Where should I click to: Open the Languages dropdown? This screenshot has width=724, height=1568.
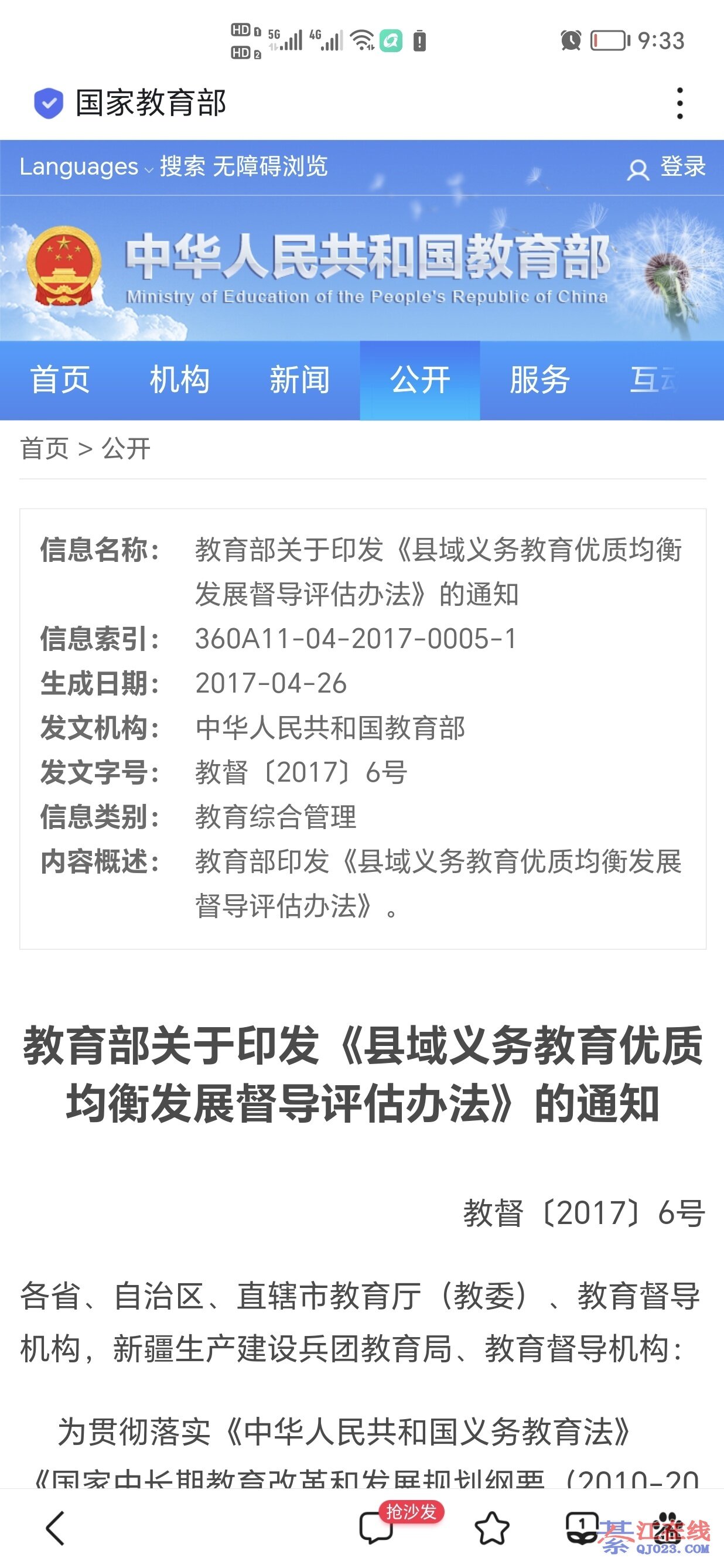[85, 167]
